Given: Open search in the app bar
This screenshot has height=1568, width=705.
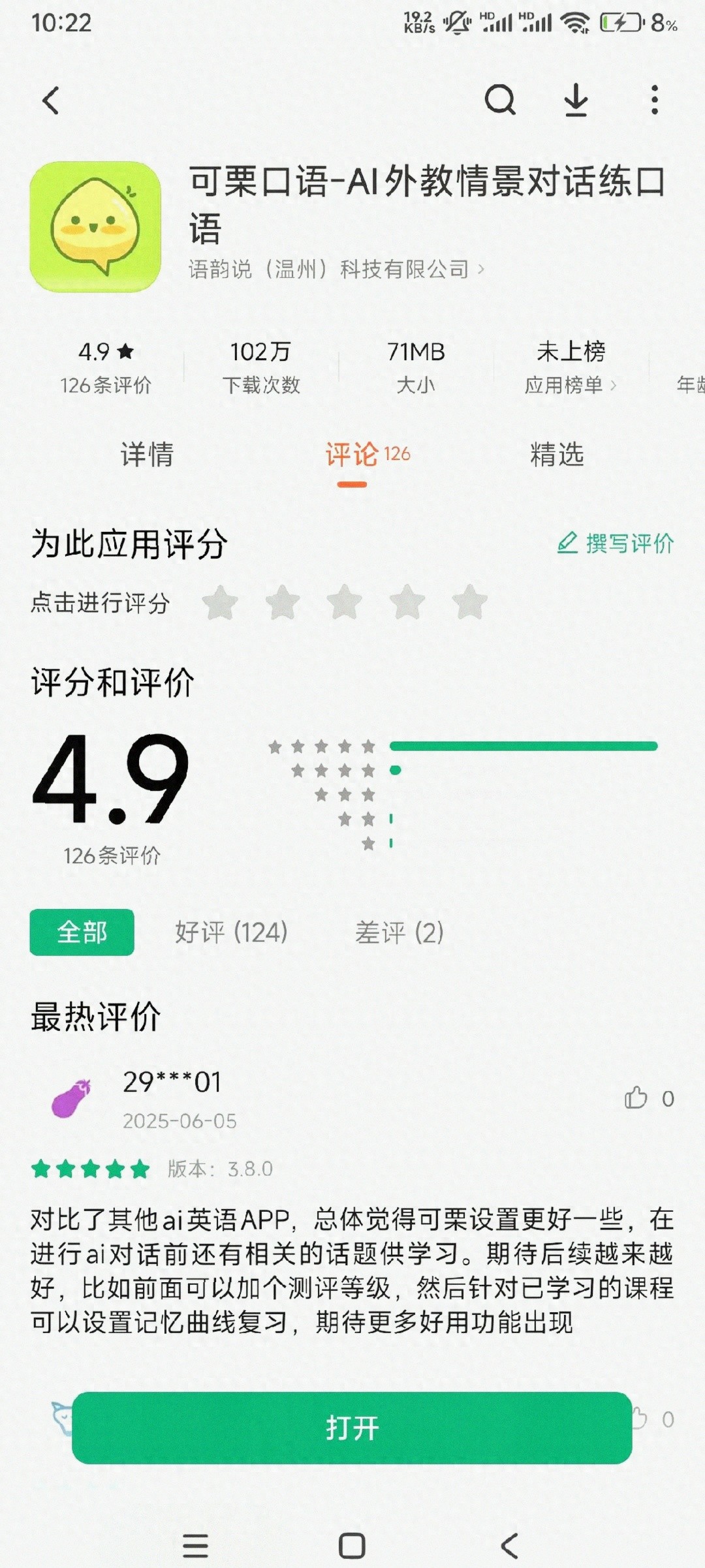Looking at the screenshot, I should (500, 100).
